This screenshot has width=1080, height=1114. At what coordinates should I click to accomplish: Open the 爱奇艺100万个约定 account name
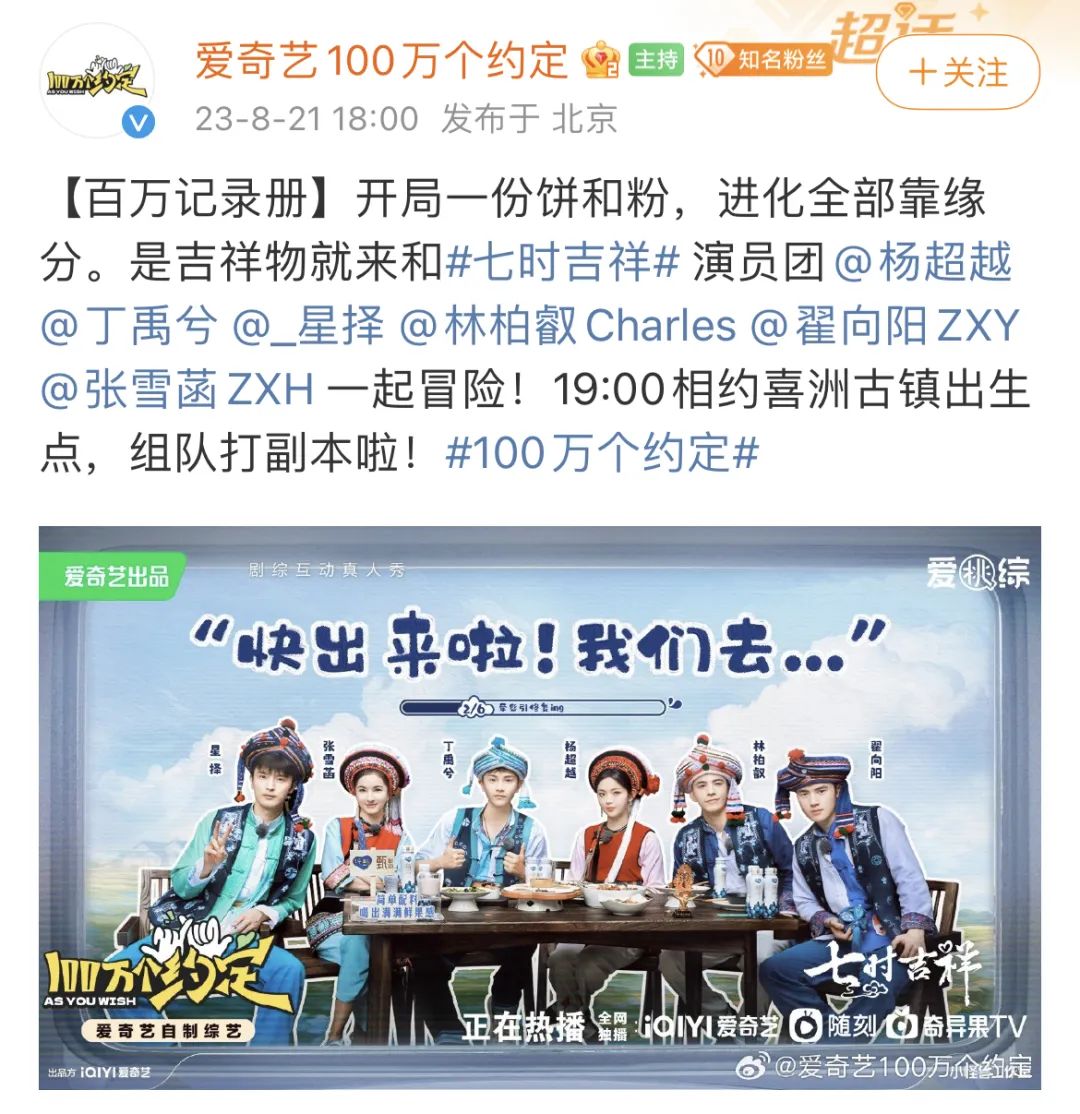point(381,62)
